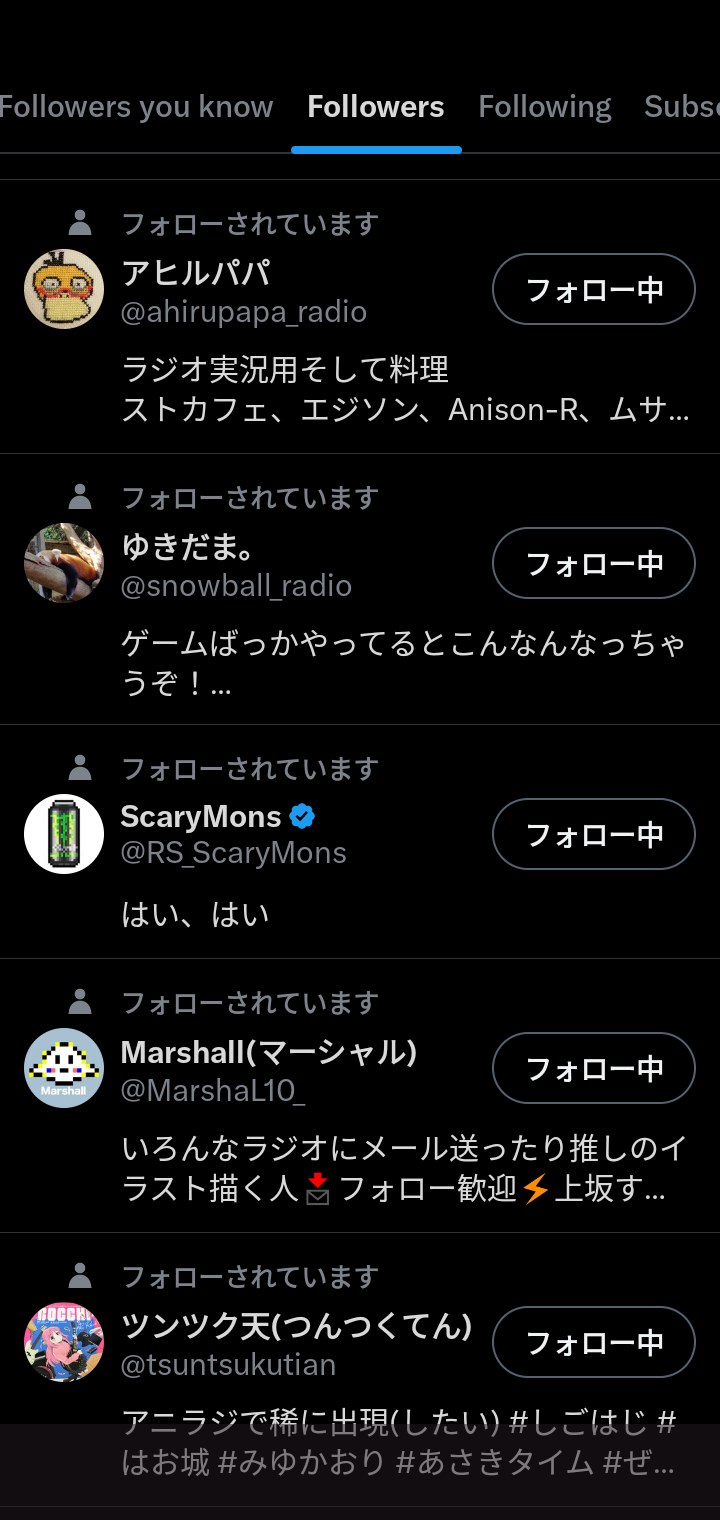720x1520 pixels.
Task: Switch to the Following tab
Action: click(x=544, y=107)
